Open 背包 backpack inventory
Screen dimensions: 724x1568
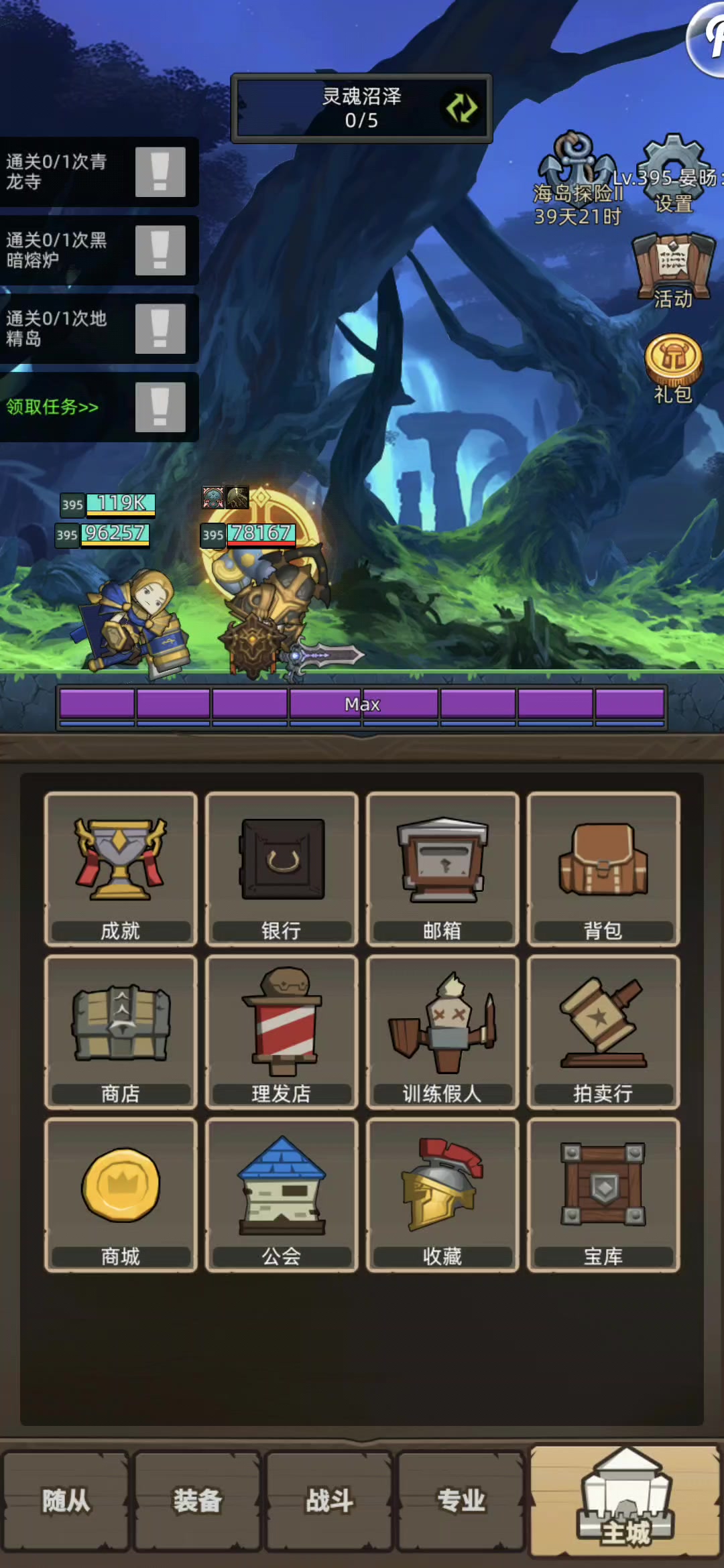[x=603, y=869]
